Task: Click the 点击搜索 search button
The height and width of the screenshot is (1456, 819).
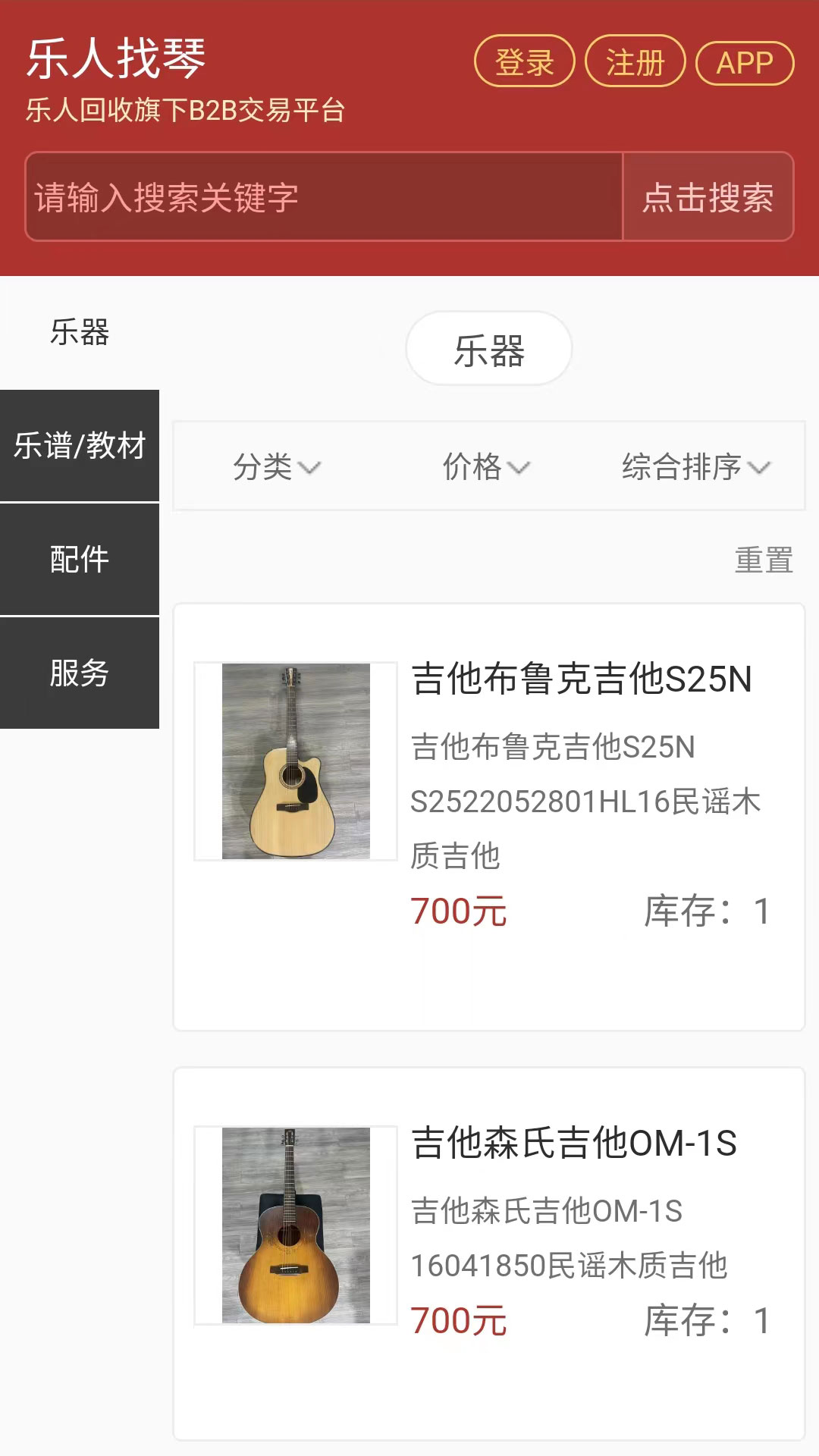Action: 710,199
